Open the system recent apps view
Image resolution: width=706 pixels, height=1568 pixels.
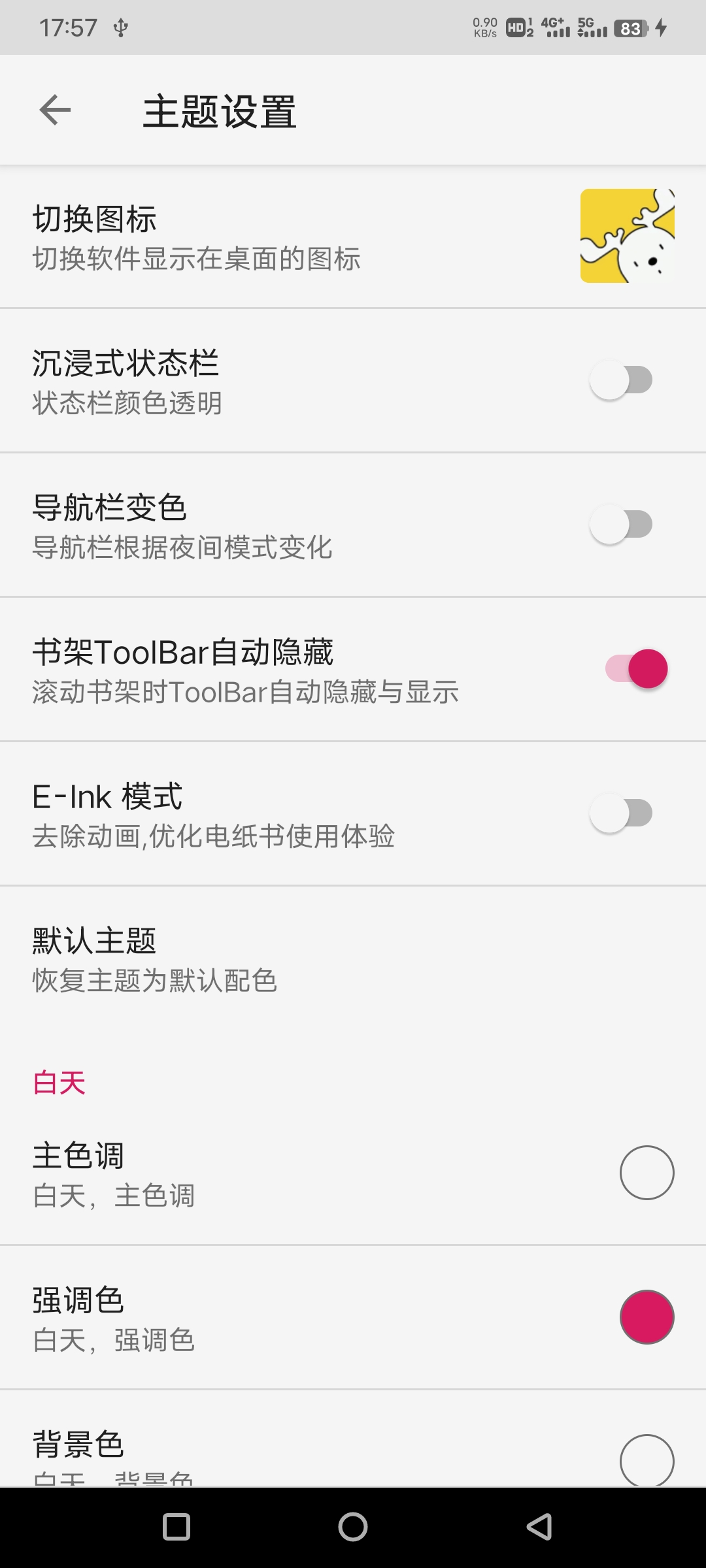176,1527
